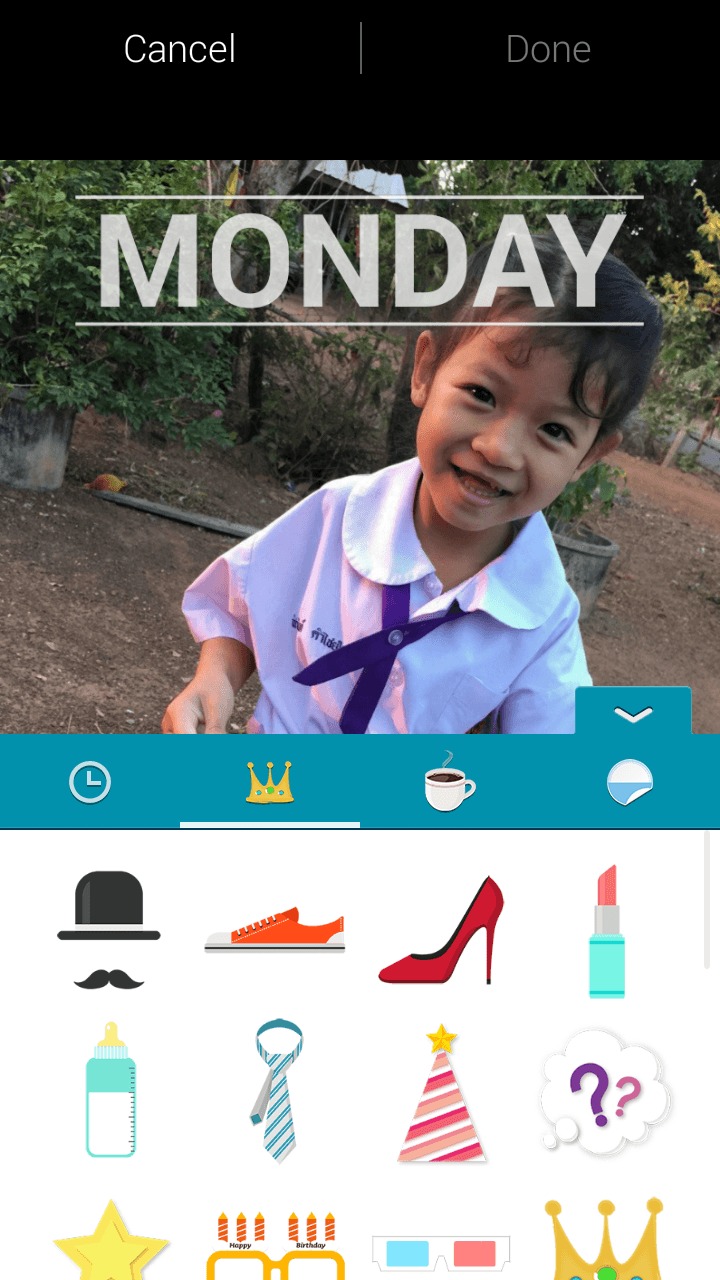Viewport: 720px width, 1280px height.
Task: Add the lipstick sticker
Action: pyautogui.click(x=607, y=931)
